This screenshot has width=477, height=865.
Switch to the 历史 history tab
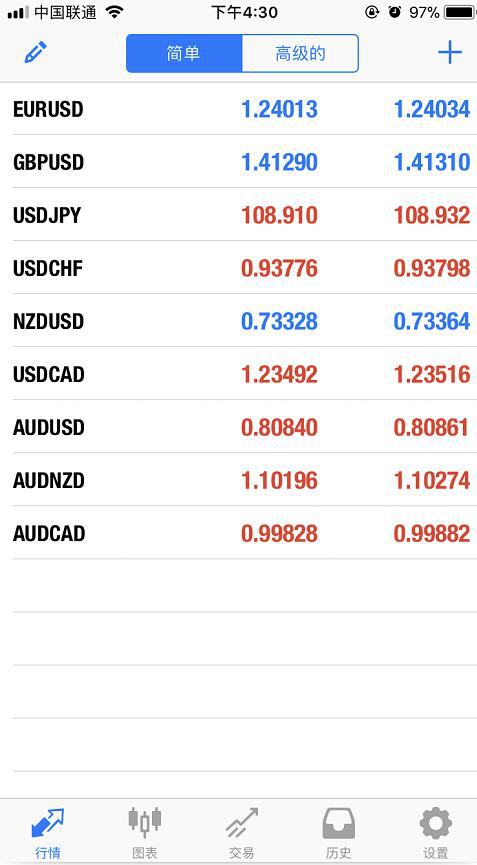click(x=338, y=832)
